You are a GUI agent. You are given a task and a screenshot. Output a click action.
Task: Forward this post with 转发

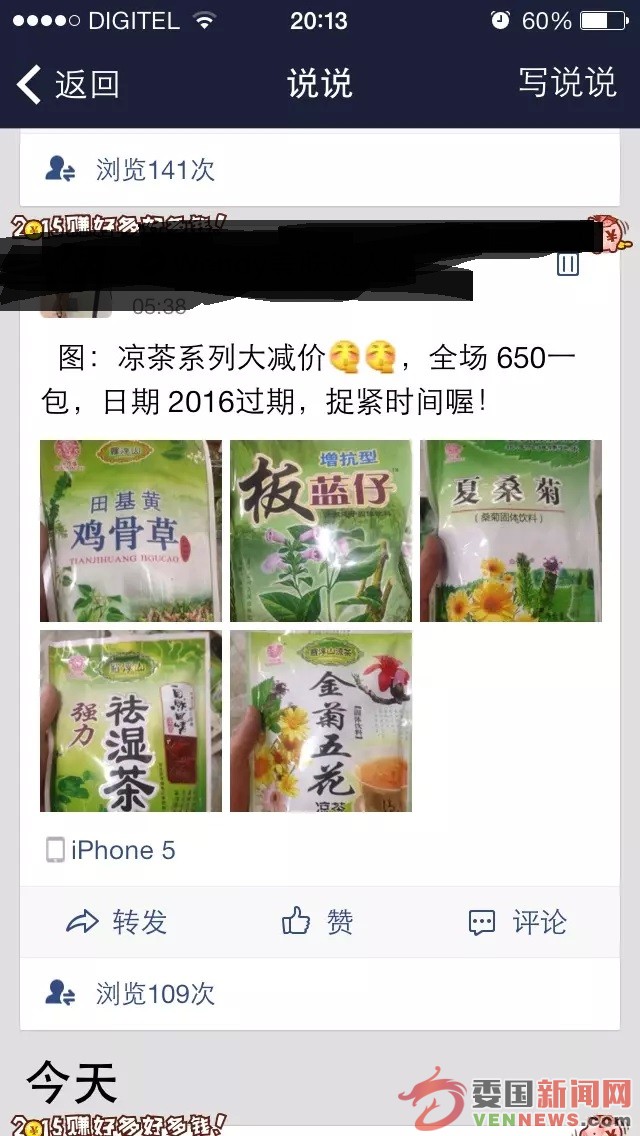pos(117,921)
